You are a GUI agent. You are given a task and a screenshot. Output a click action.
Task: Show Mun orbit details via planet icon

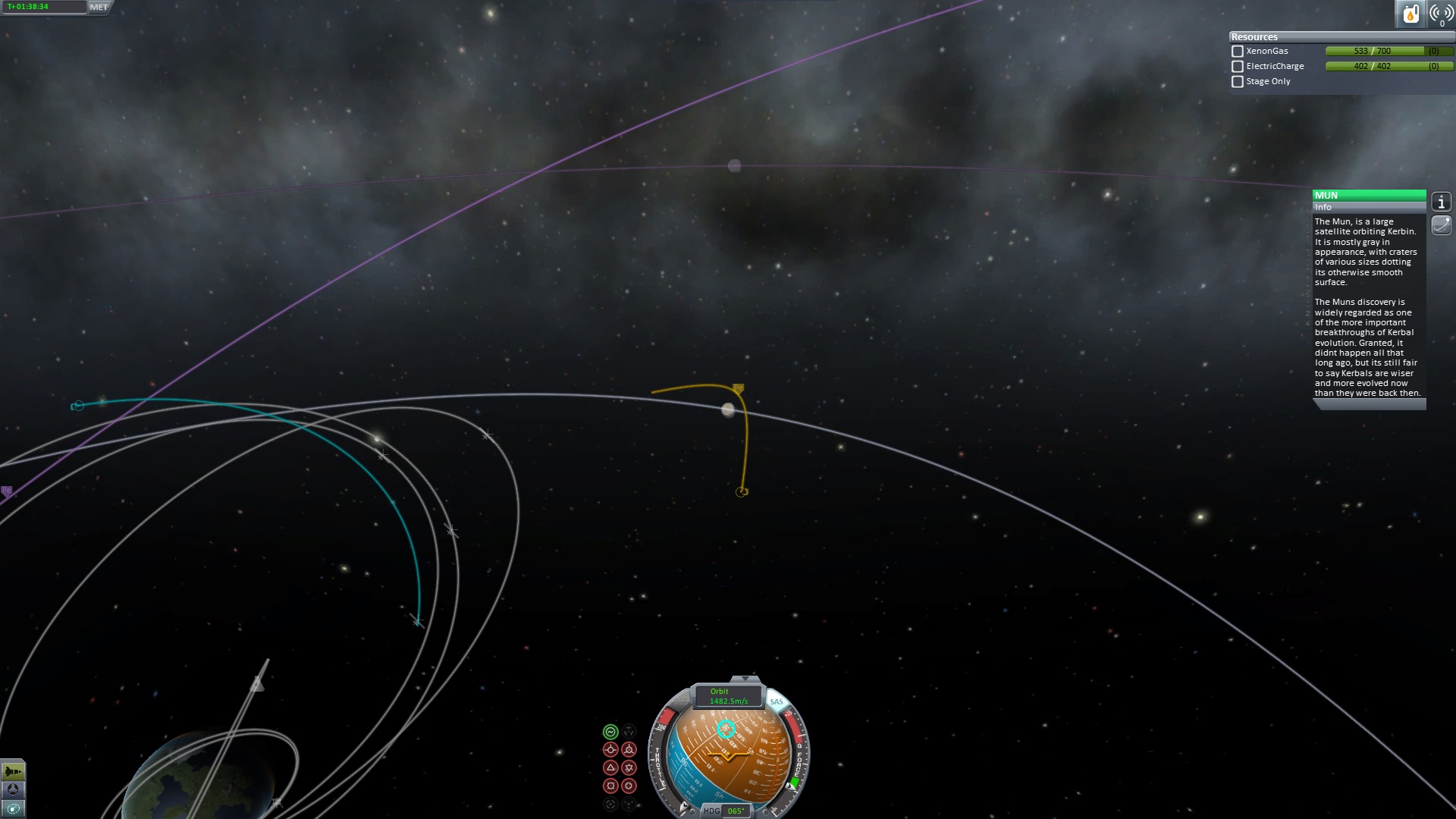1441,225
